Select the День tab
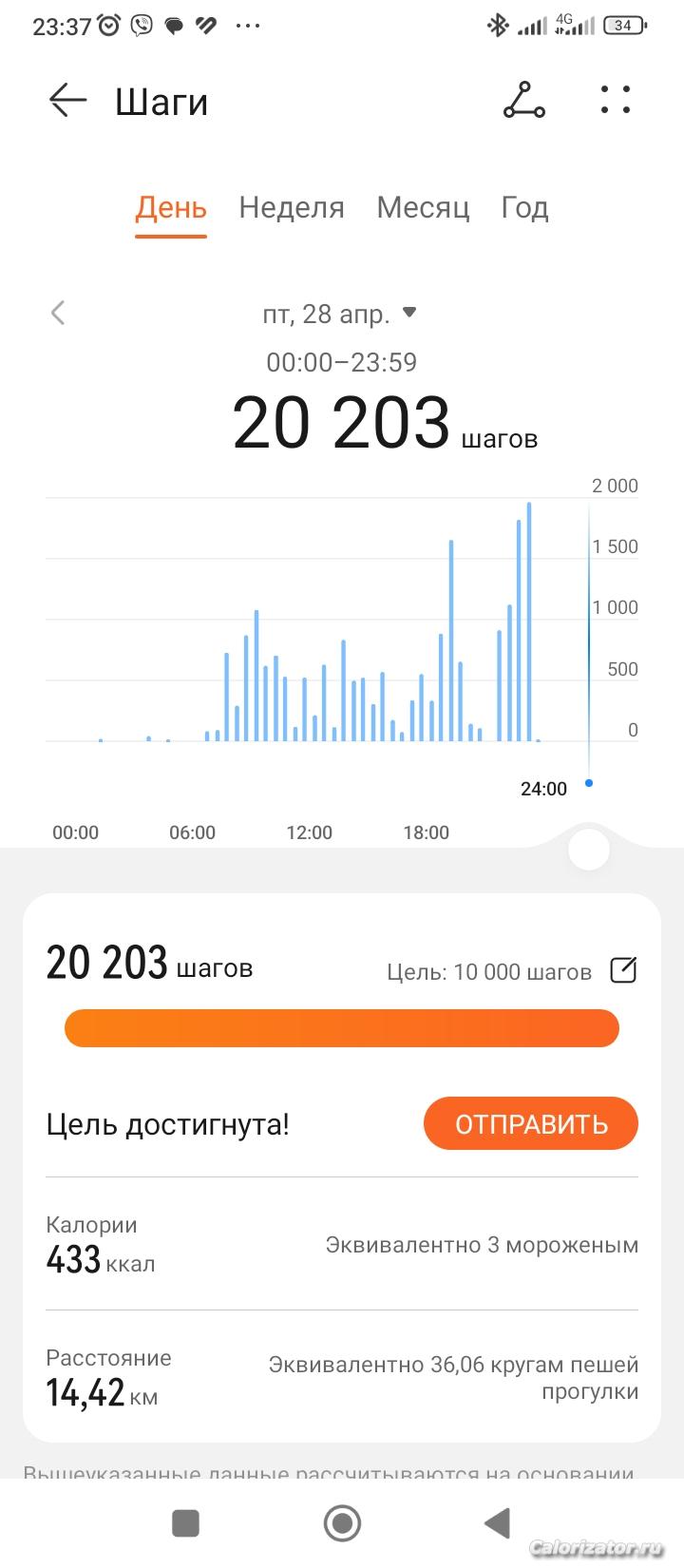The image size is (684, 1568). click(x=171, y=208)
